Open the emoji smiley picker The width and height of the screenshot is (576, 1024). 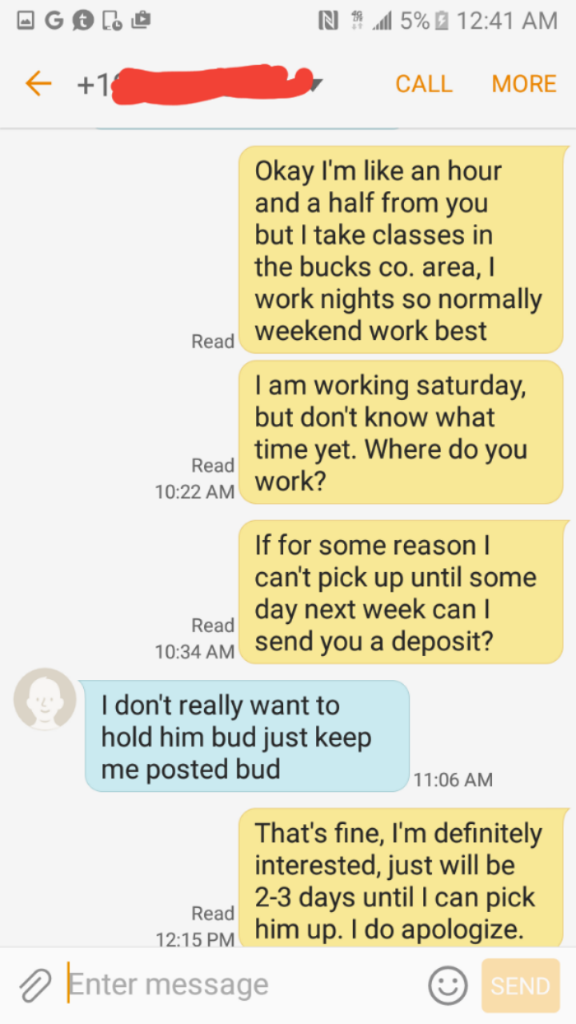(x=448, y=985)
